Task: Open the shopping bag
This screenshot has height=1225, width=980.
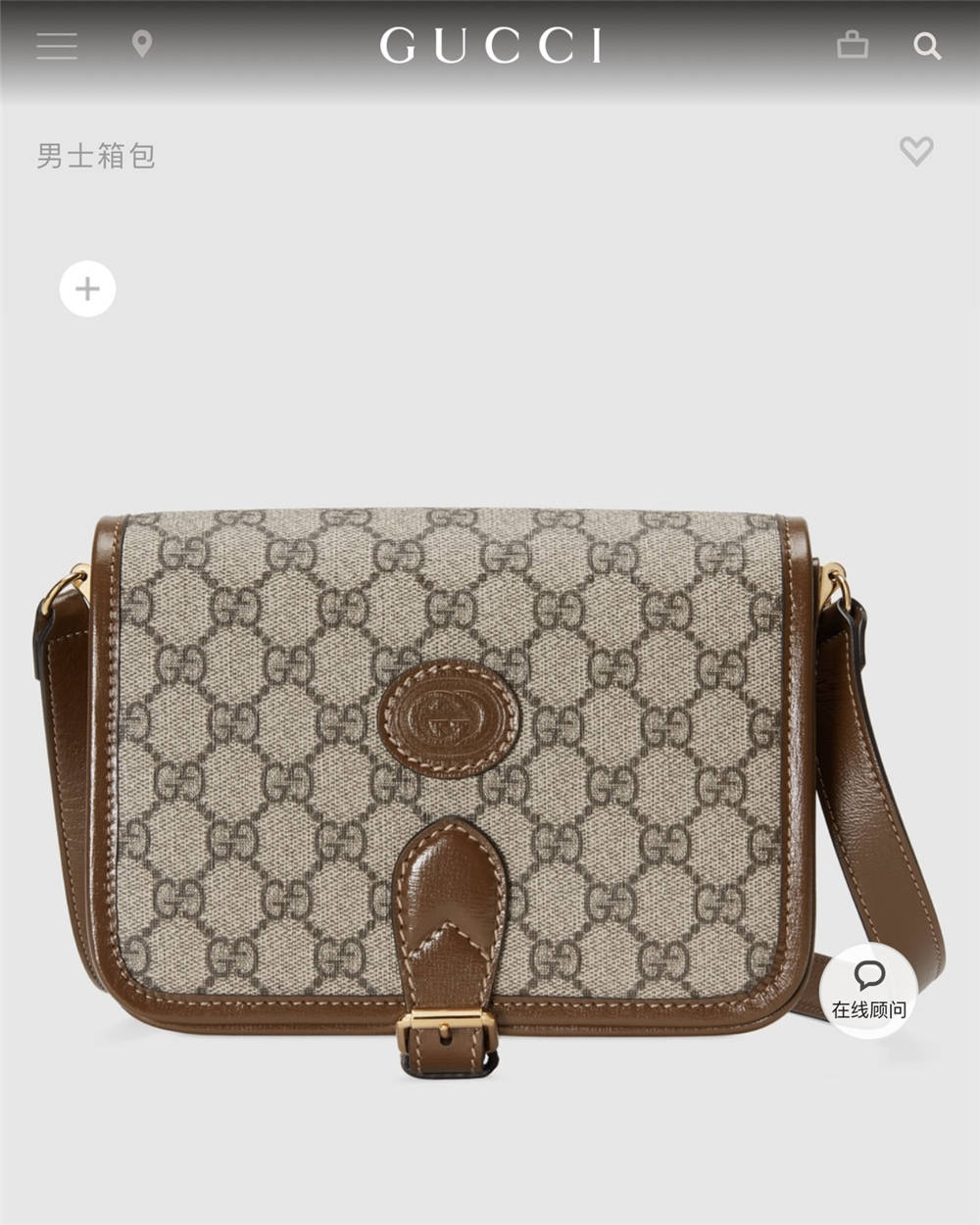Action: [852, 44]
